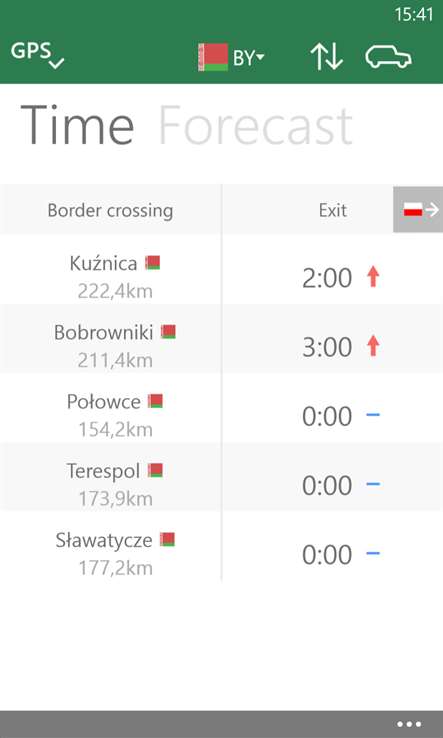Select the car vehicle type icon
Screen dimensions: 443x738
point(388,57)
